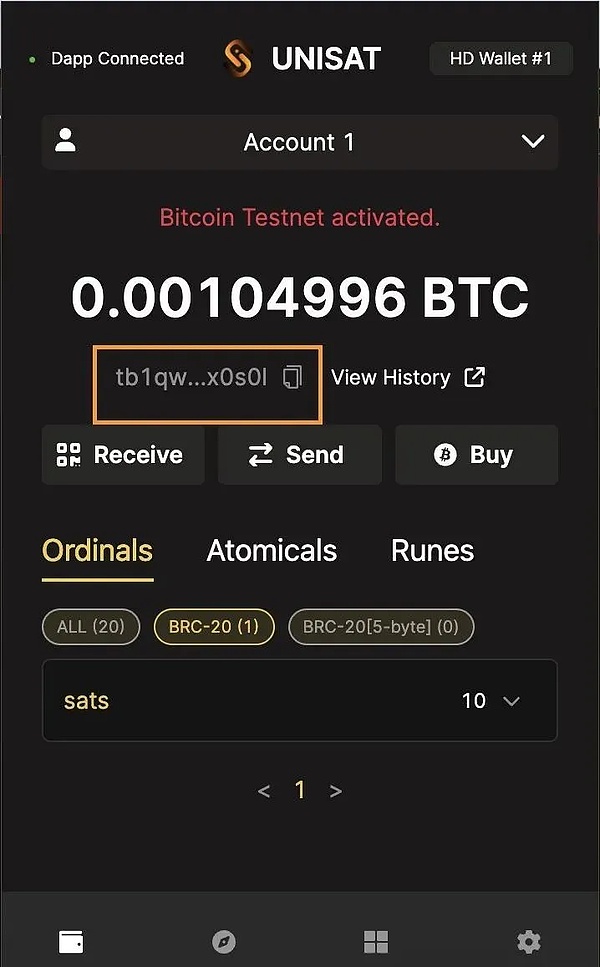Switch to the Runes tab
Image resolution: width=600 pixels, height=967 pixels.
coord(432,550)
